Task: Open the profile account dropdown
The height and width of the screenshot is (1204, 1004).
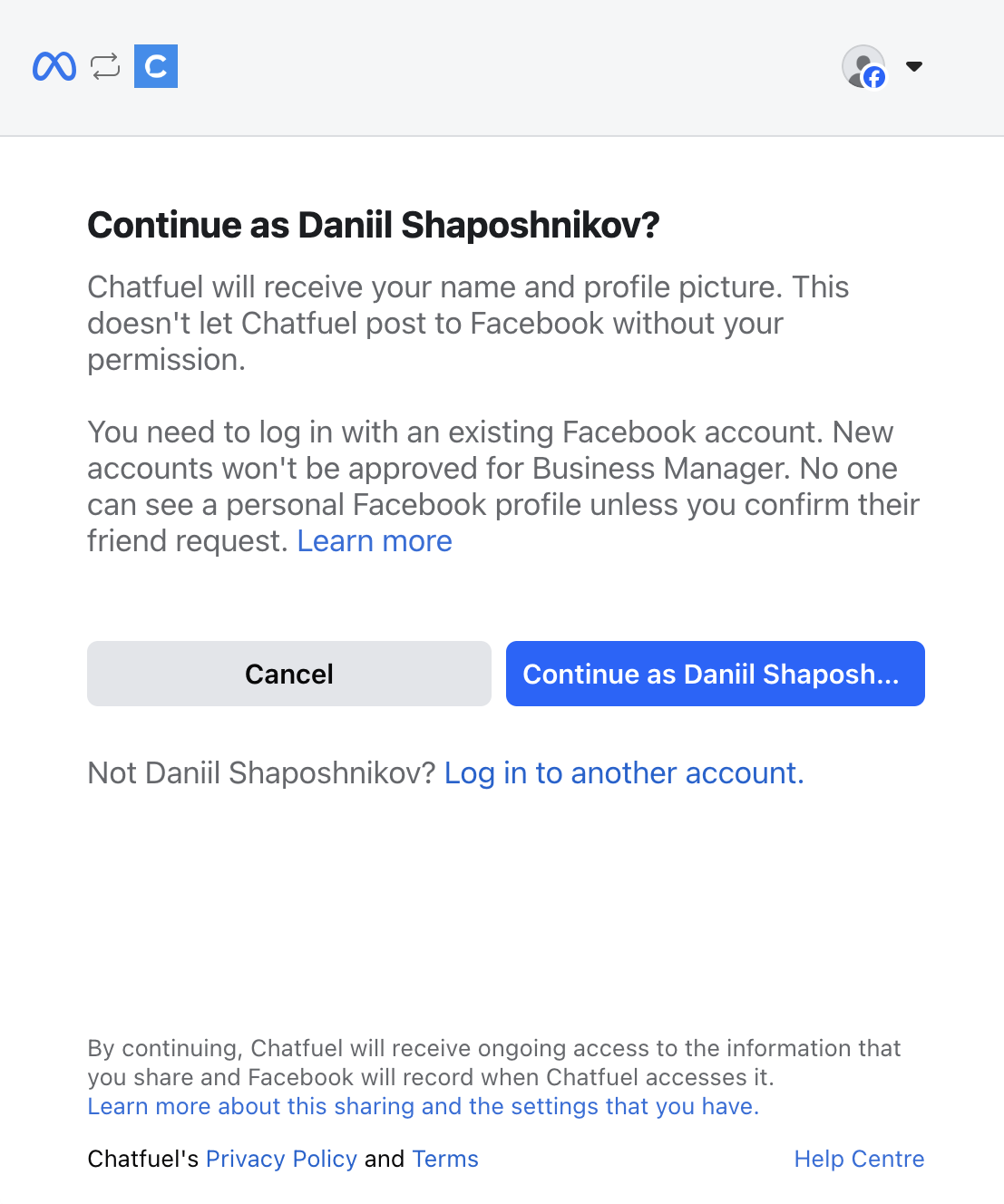Action: [913, 66]
